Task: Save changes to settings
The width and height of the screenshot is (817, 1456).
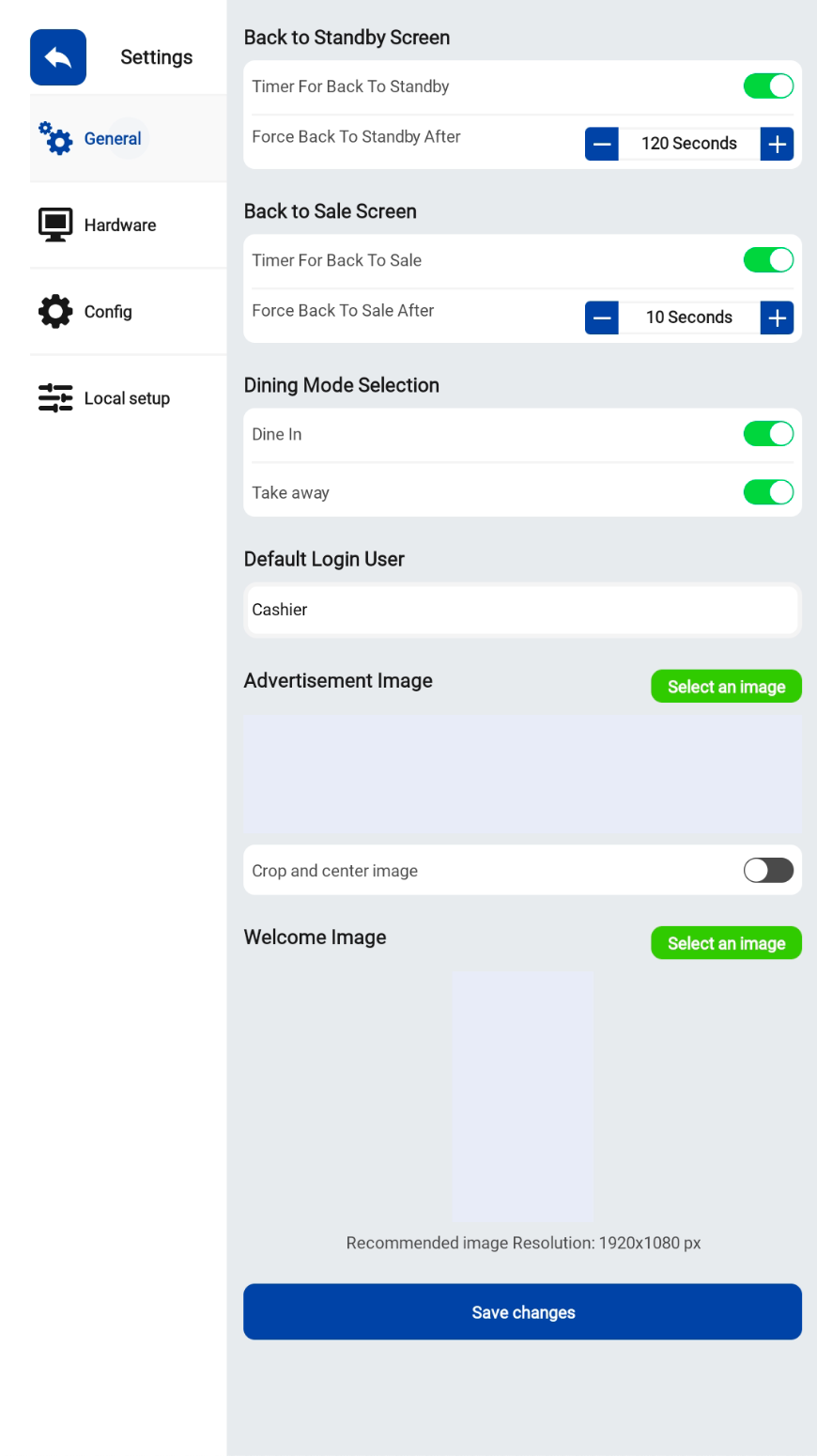Action: point(522,1312)
